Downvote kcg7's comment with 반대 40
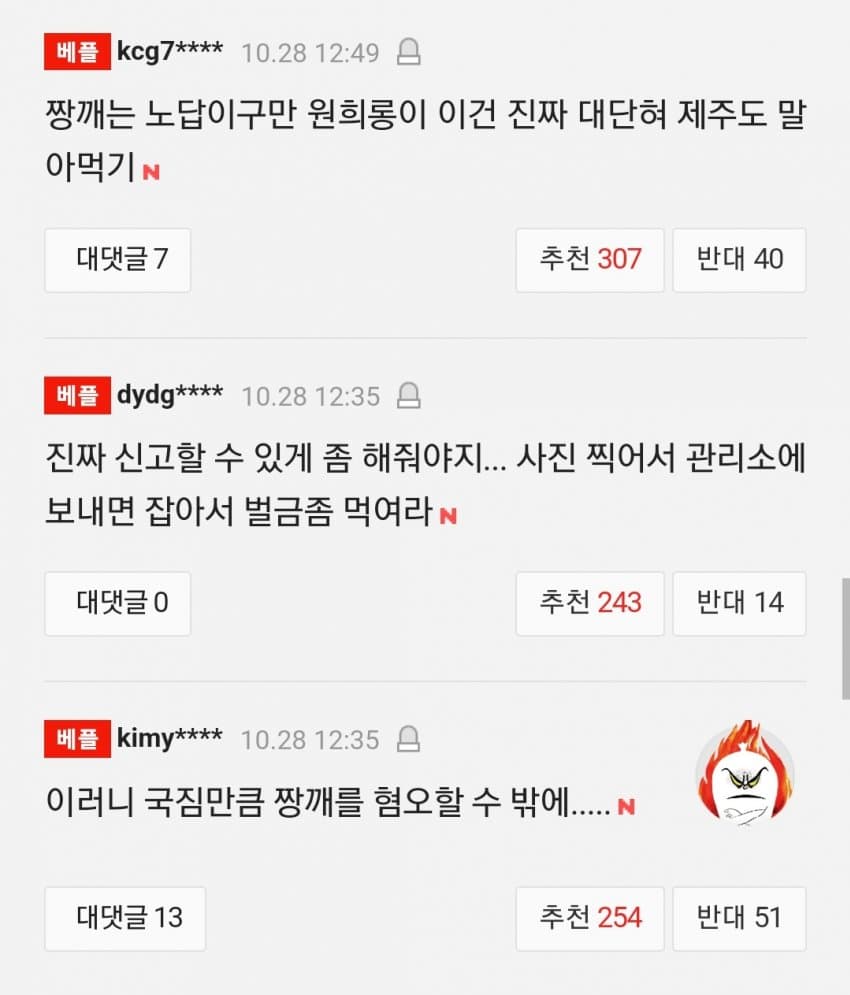The height and width of the screenshot is (995, 850). (739, 260)
